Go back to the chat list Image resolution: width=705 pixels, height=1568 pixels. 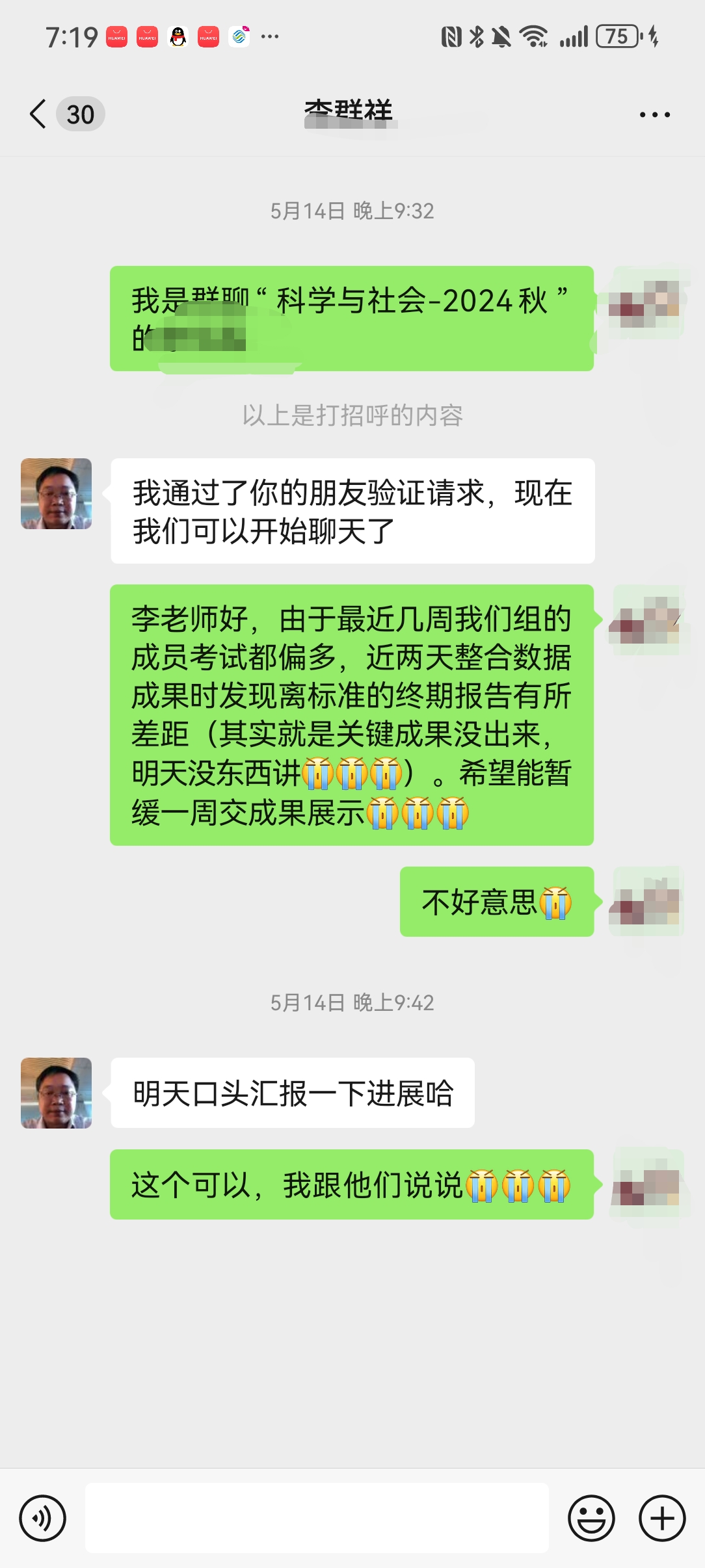tap(39, 114)
